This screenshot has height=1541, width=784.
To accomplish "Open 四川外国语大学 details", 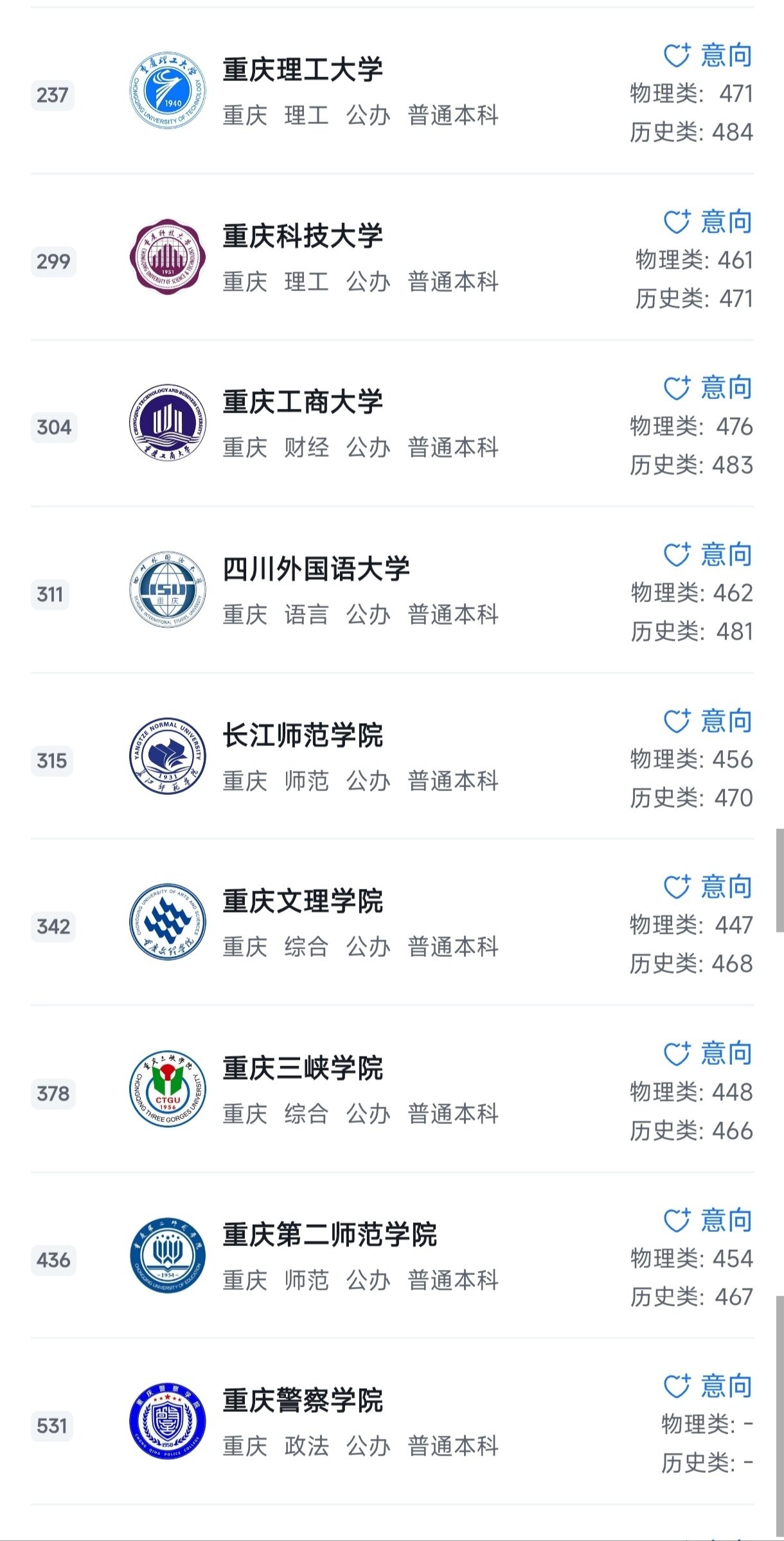I will point(316,569).
